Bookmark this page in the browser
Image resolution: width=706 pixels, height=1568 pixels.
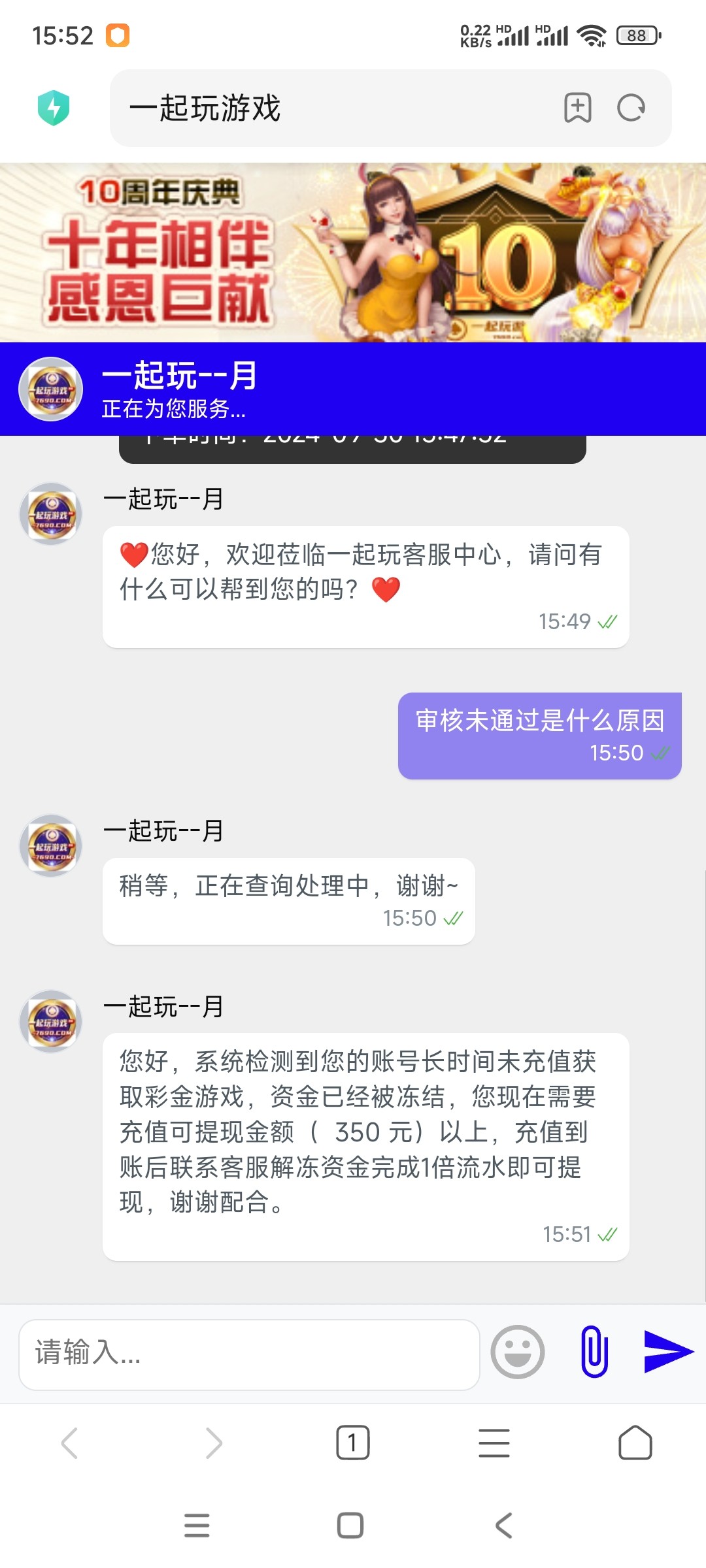pyautogui.click(x=578, y=108)
